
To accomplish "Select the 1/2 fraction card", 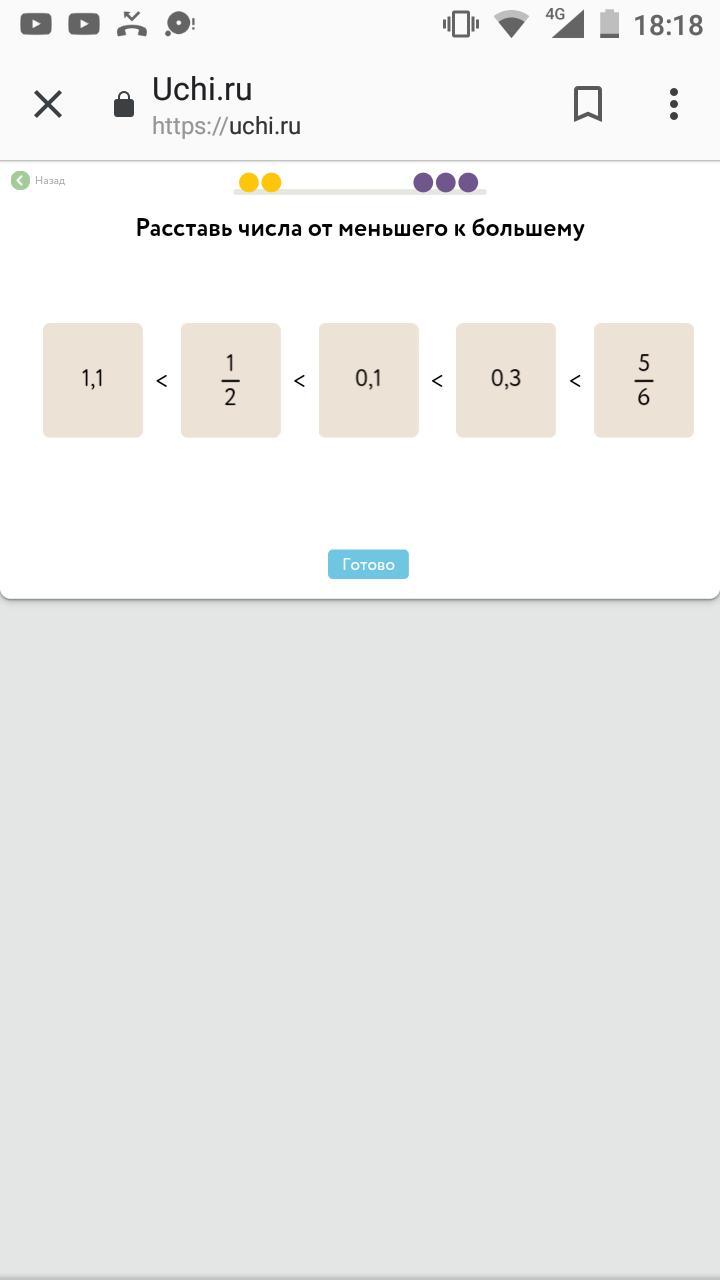I will click(x=231, y=380).
